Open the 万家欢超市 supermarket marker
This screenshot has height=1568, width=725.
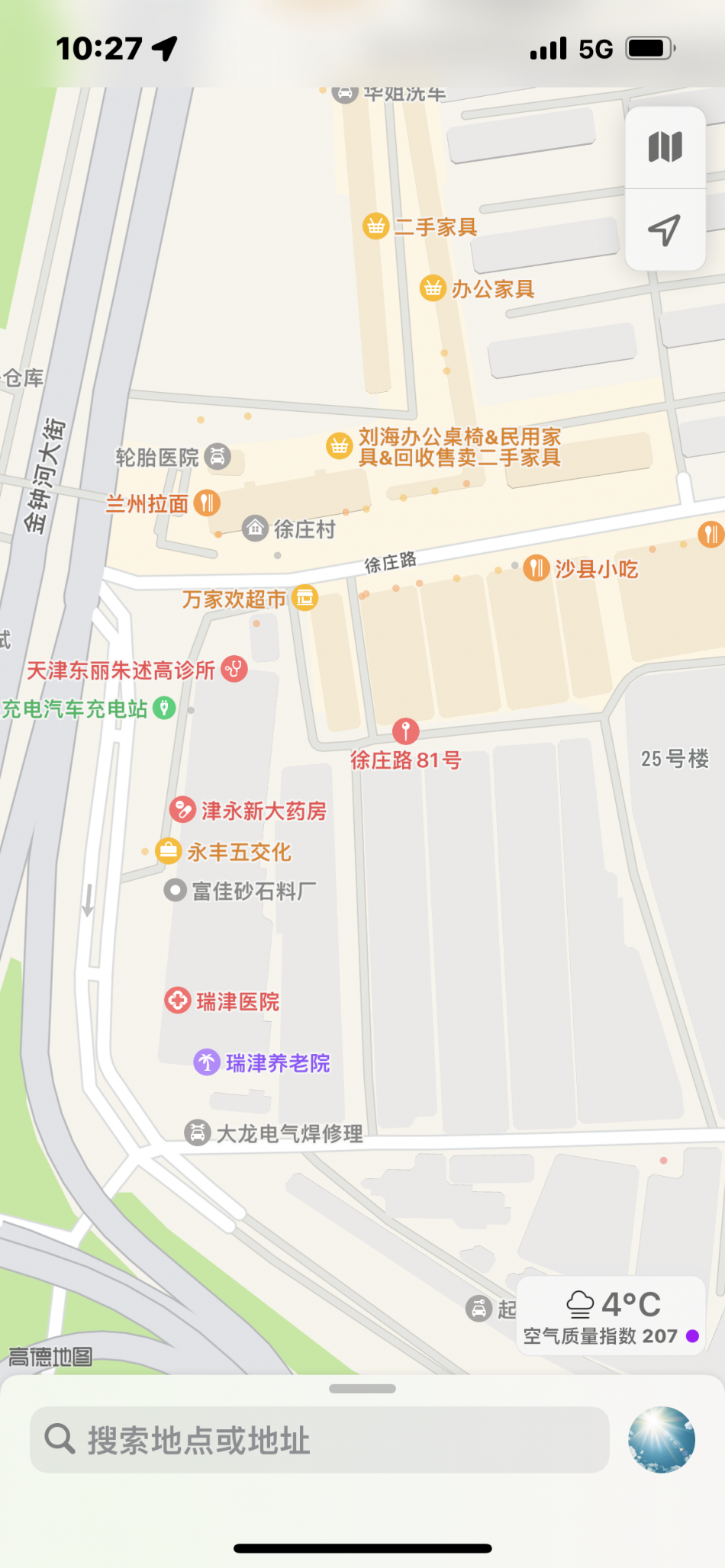point(304,599)
